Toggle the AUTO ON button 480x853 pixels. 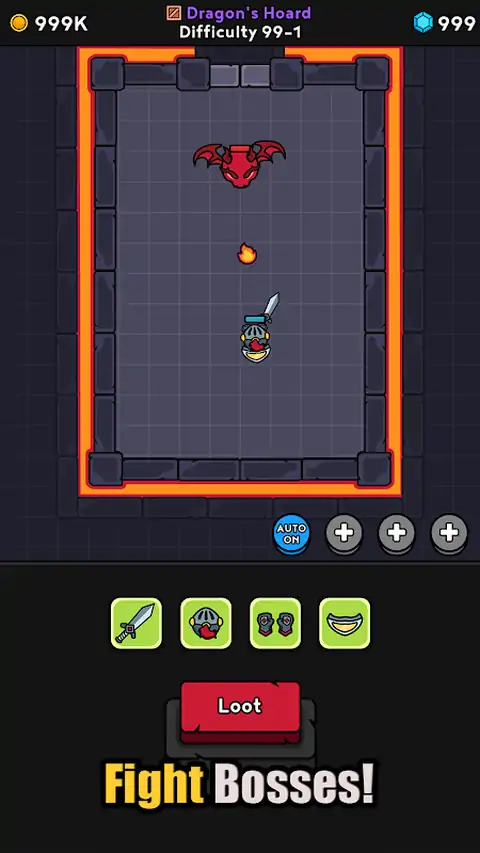291,534
